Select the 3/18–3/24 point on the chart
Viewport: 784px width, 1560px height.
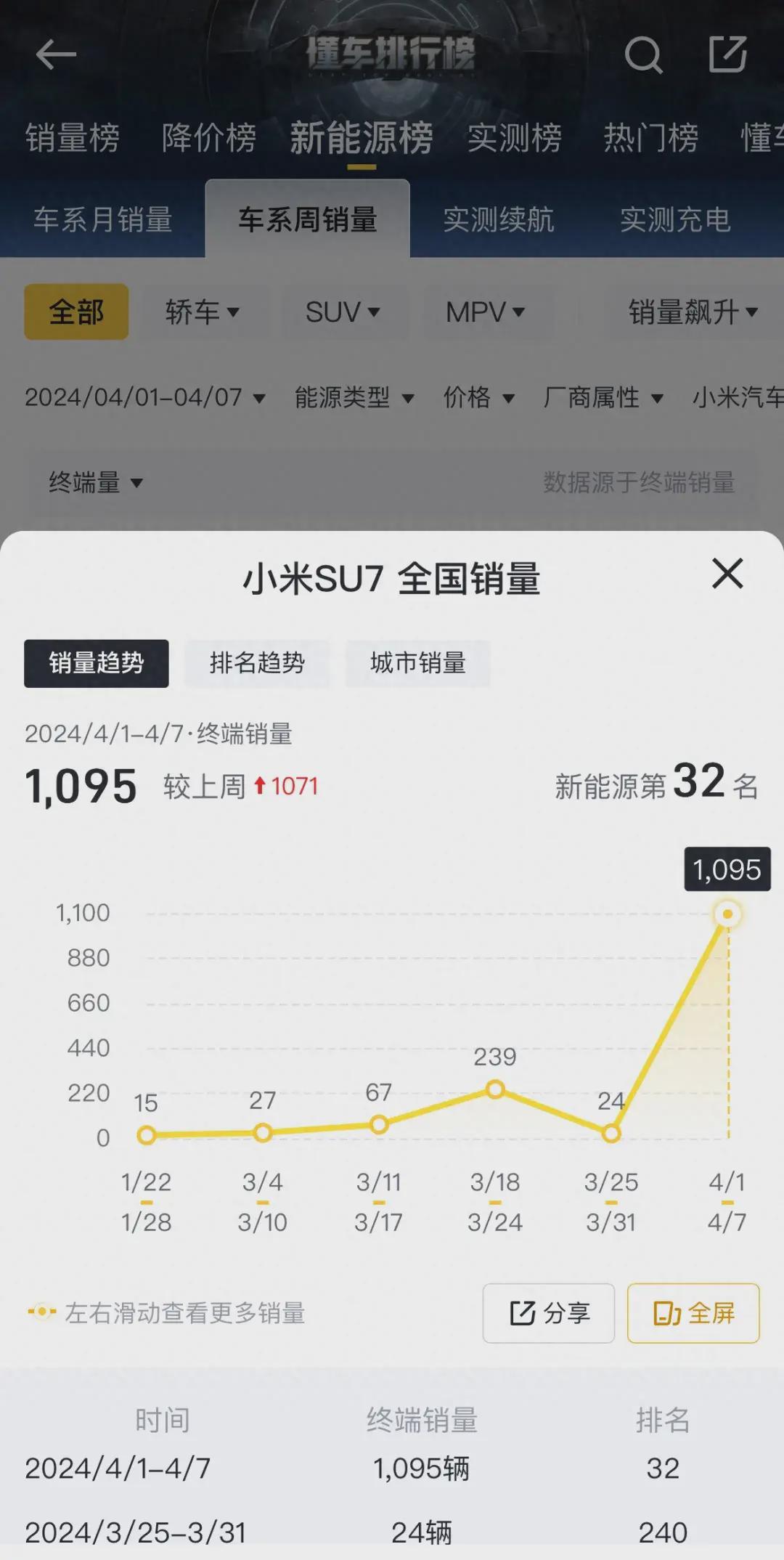click(495, 1089)
